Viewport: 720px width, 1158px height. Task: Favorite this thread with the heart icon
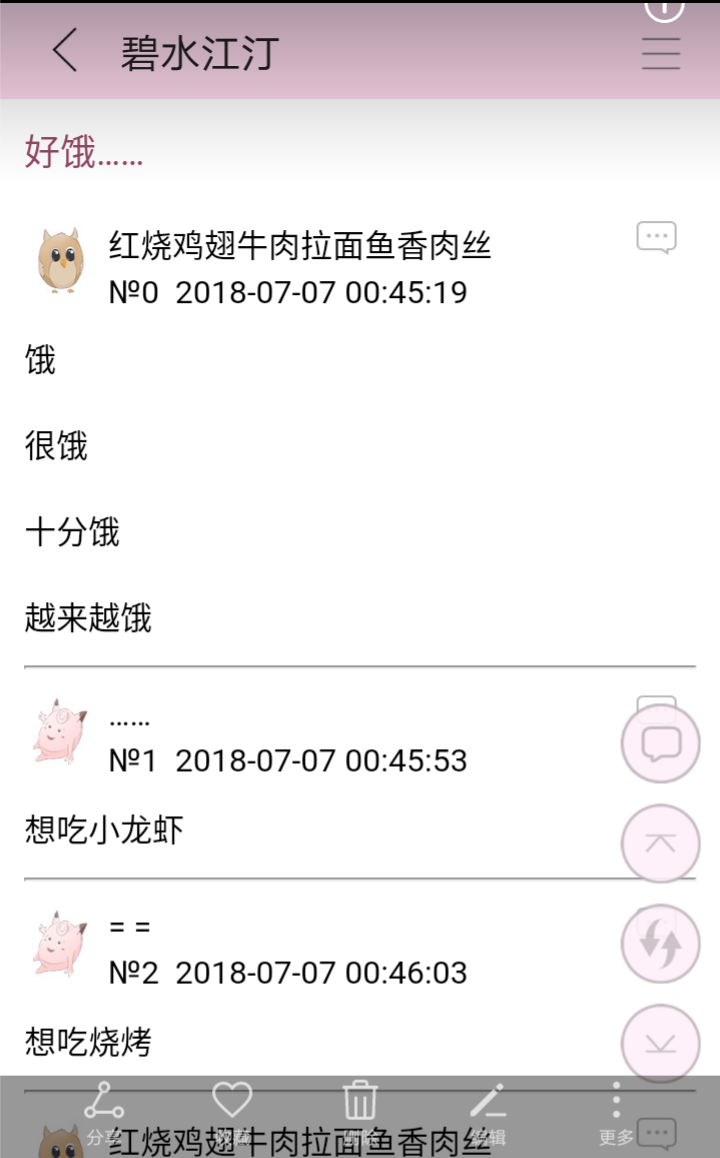pyautogui.click(x=232, y=1110)
